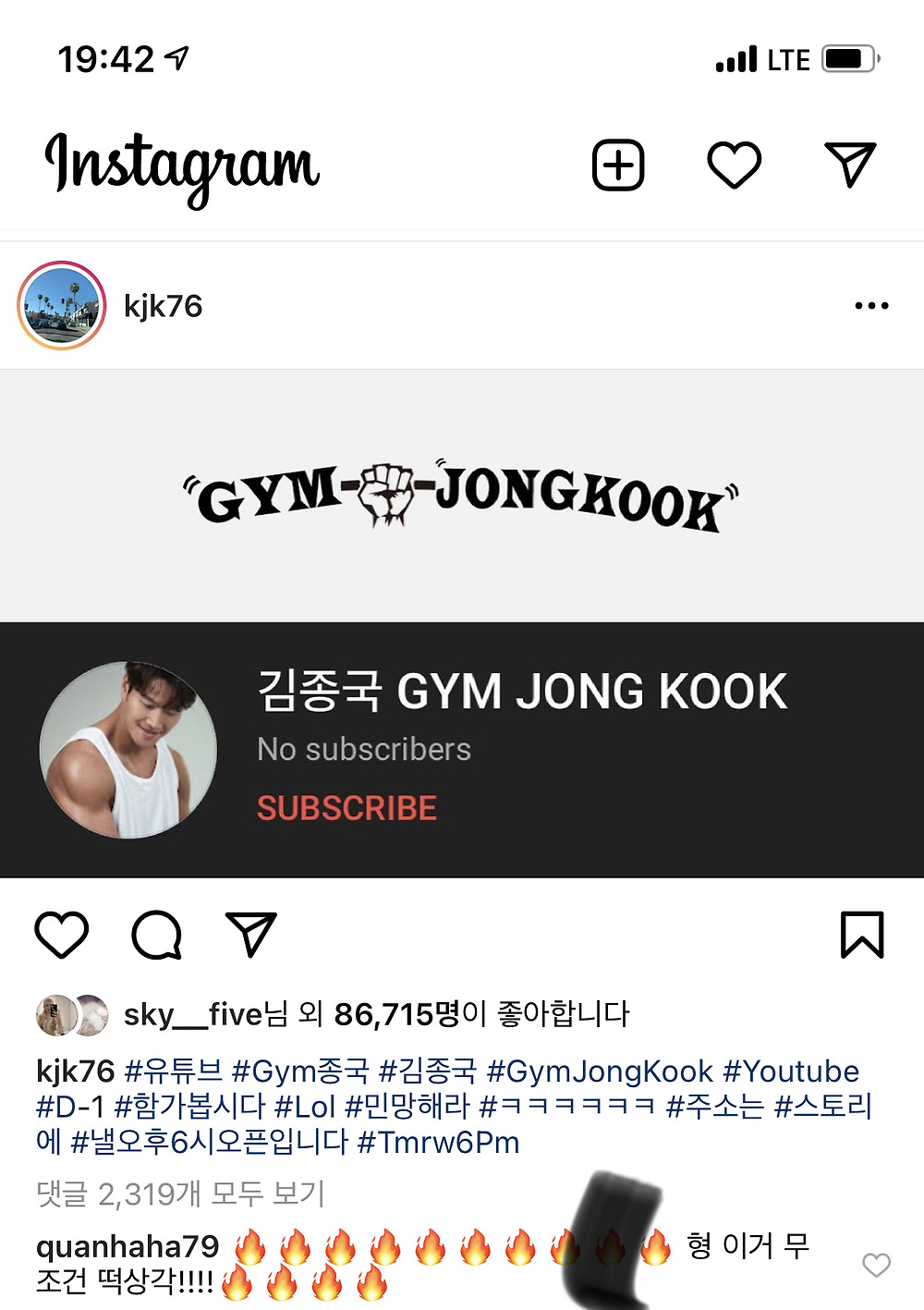Open direct messages paper plane in header
Image resolution: width=924 pixels, height=1310 pixels.
(849, 165)
